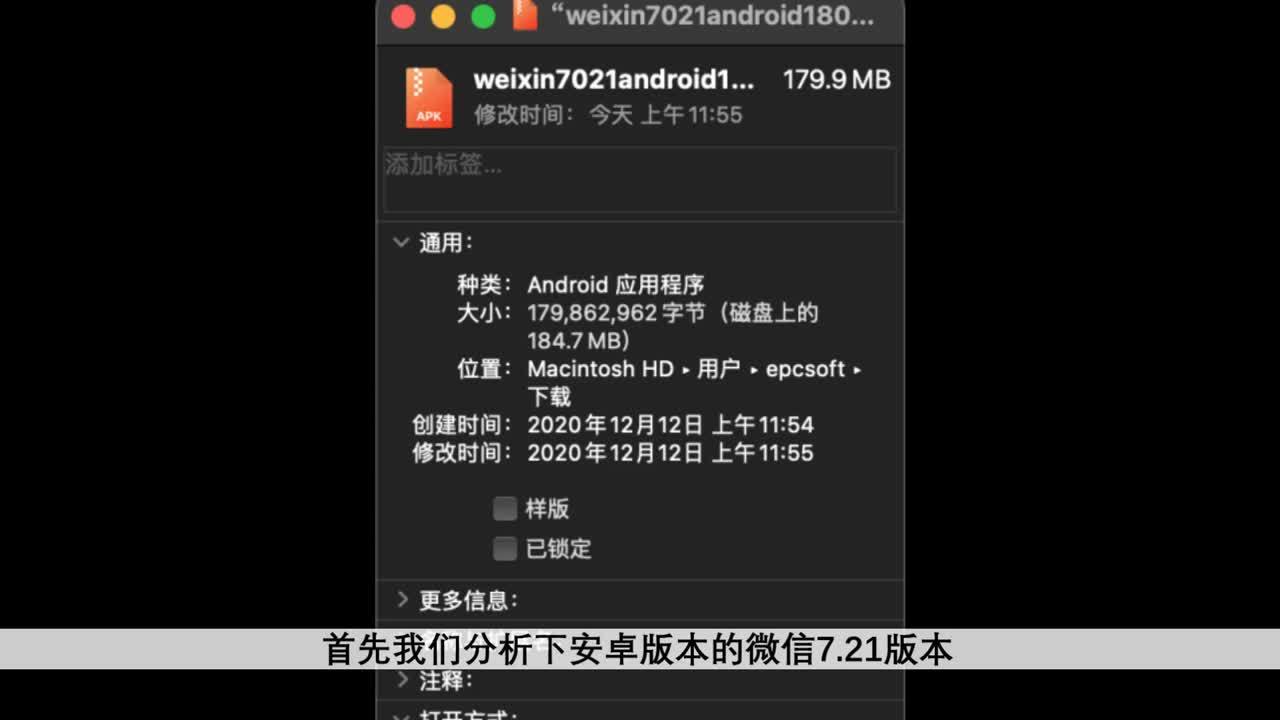1280x720 pixels.
Task: Click the green zoom window button
Action: [483, 16]
